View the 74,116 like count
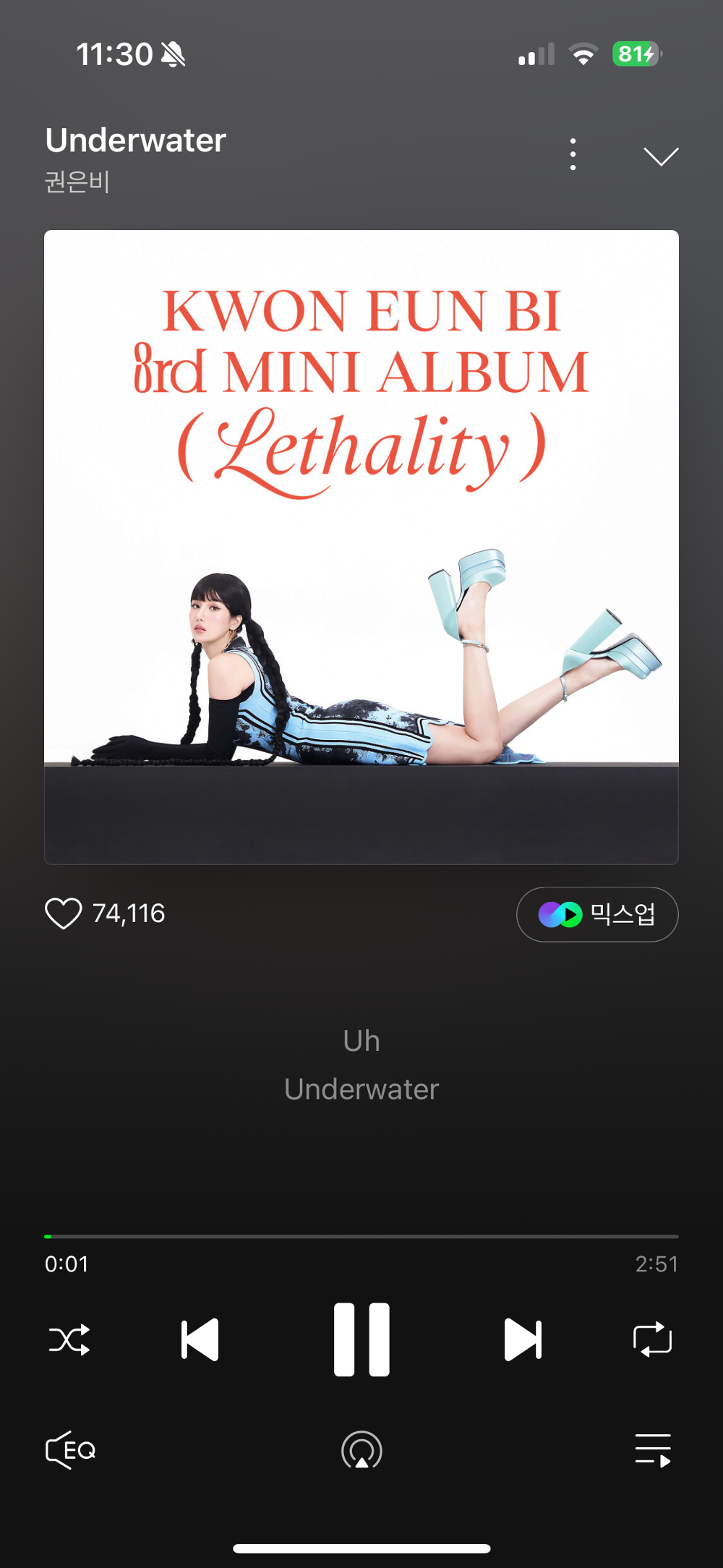Image resolution: width=723 pixels, height=1568 pixels. (x=129, y=913)
